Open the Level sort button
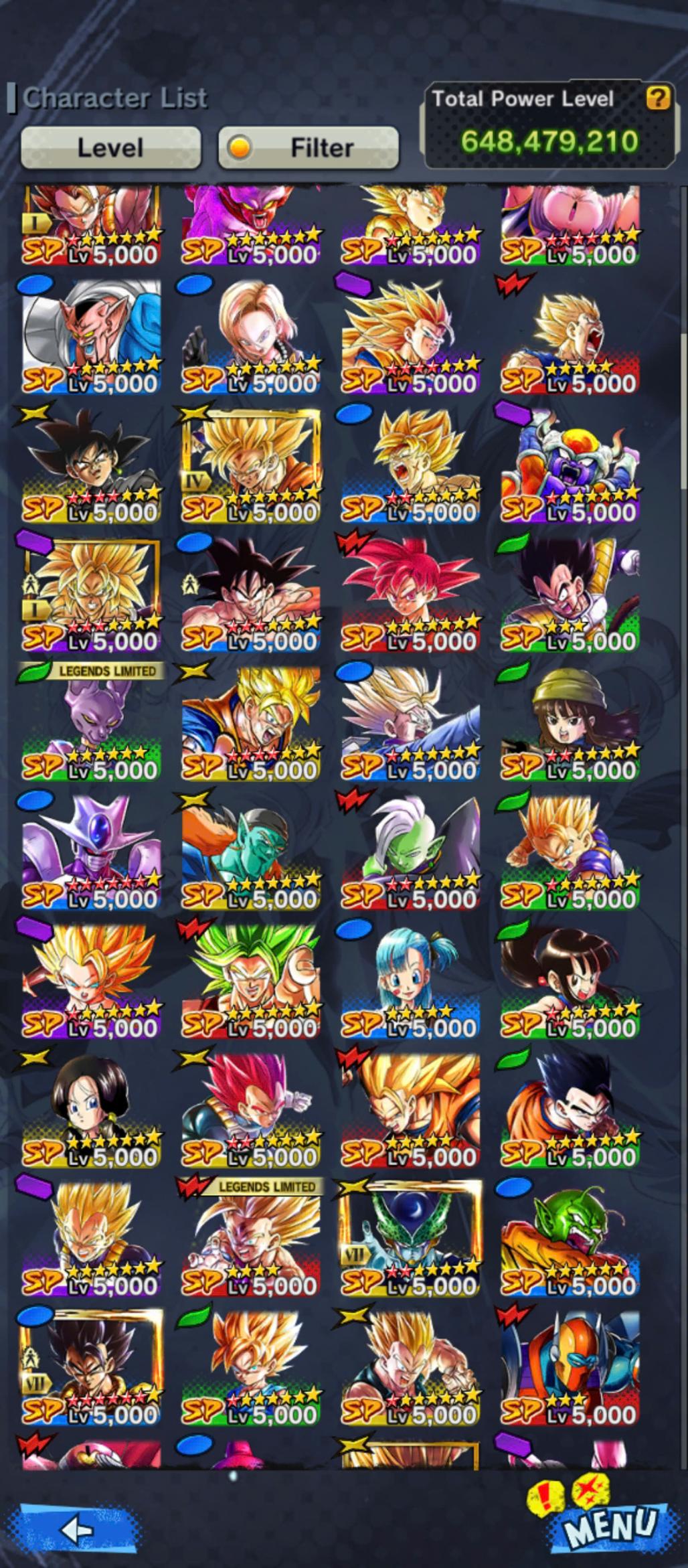The image size is (688, 1568). pyautogui.click(x=110, y=147)
